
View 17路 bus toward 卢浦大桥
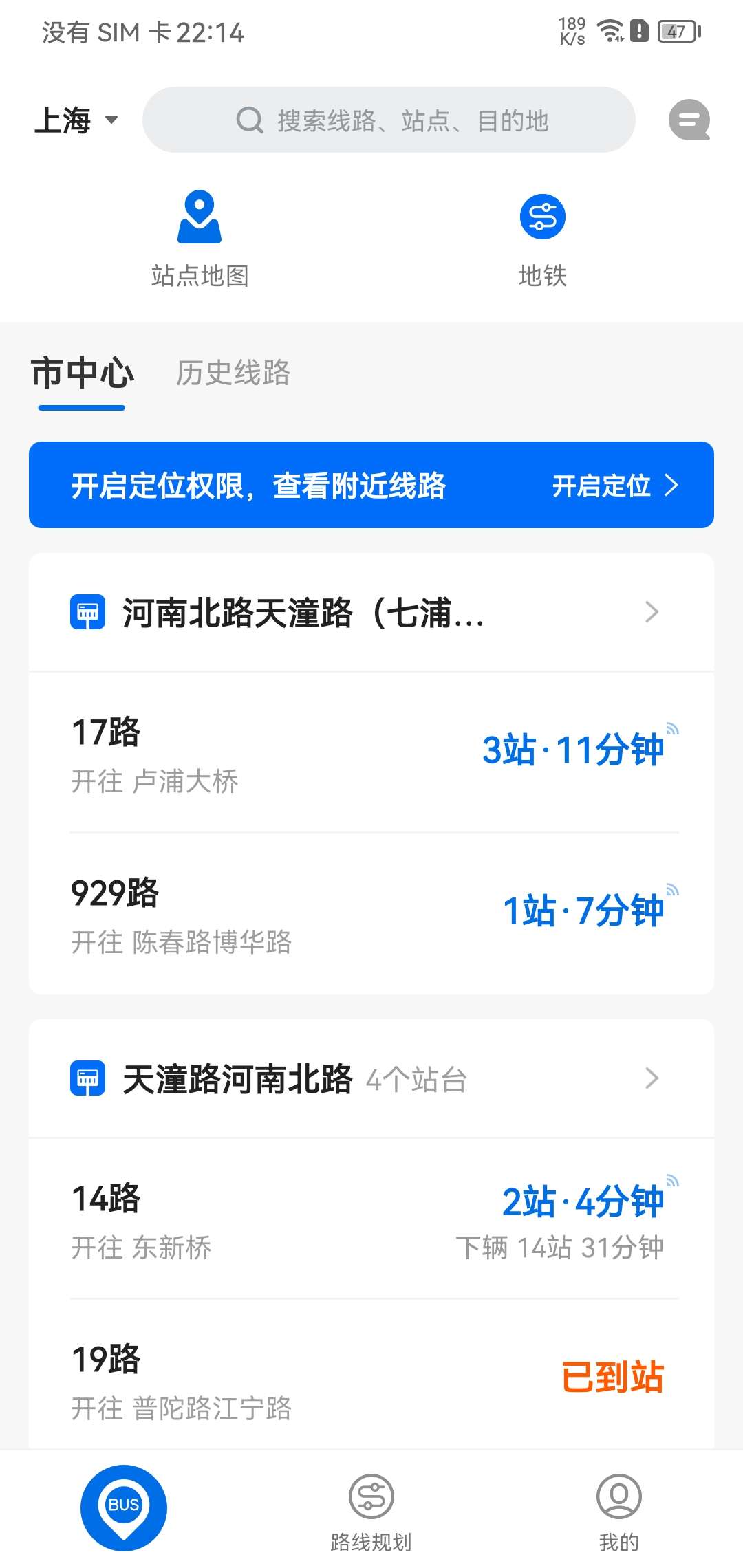pyautogui.click(x=371, y=753)
